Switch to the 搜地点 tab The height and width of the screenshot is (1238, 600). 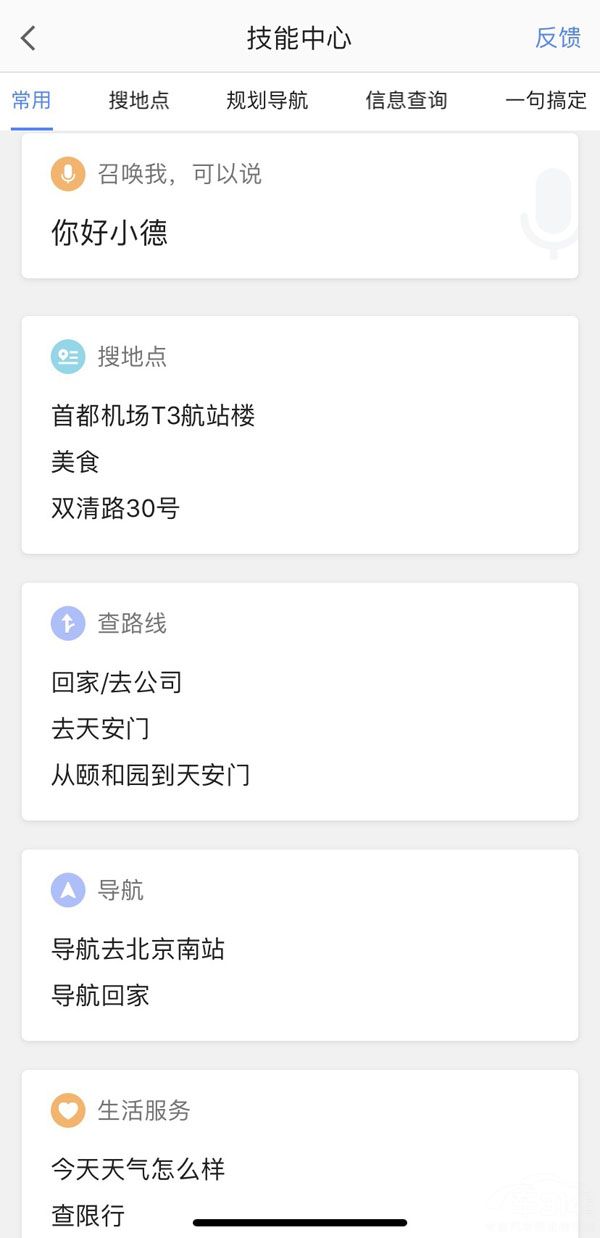pyautogui.click(x=139, y=100)
